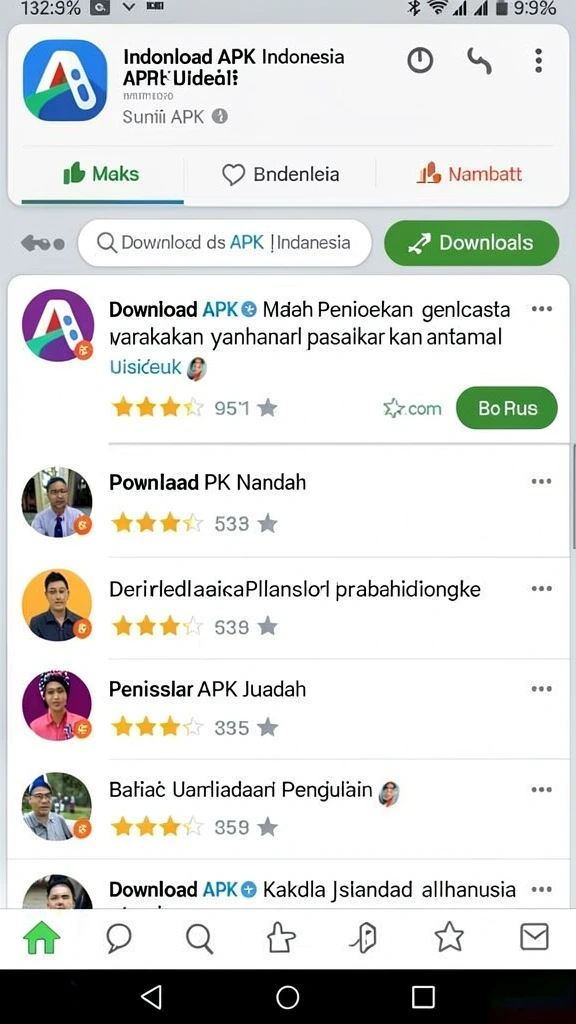
Task: Switch to the Maks tab
Action: [102, 174]
